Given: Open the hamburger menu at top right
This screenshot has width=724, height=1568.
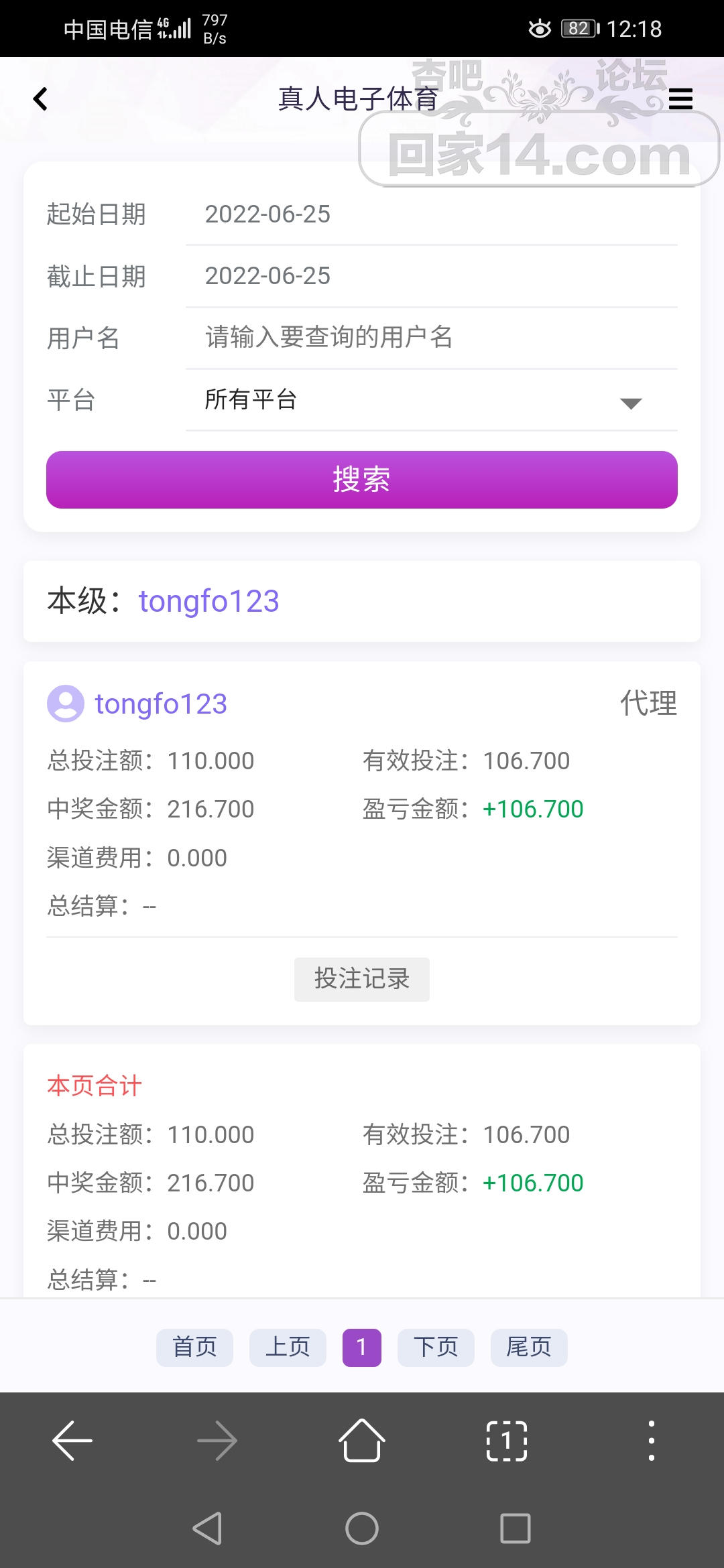Looking at the screenshot, I should [680, 98].
